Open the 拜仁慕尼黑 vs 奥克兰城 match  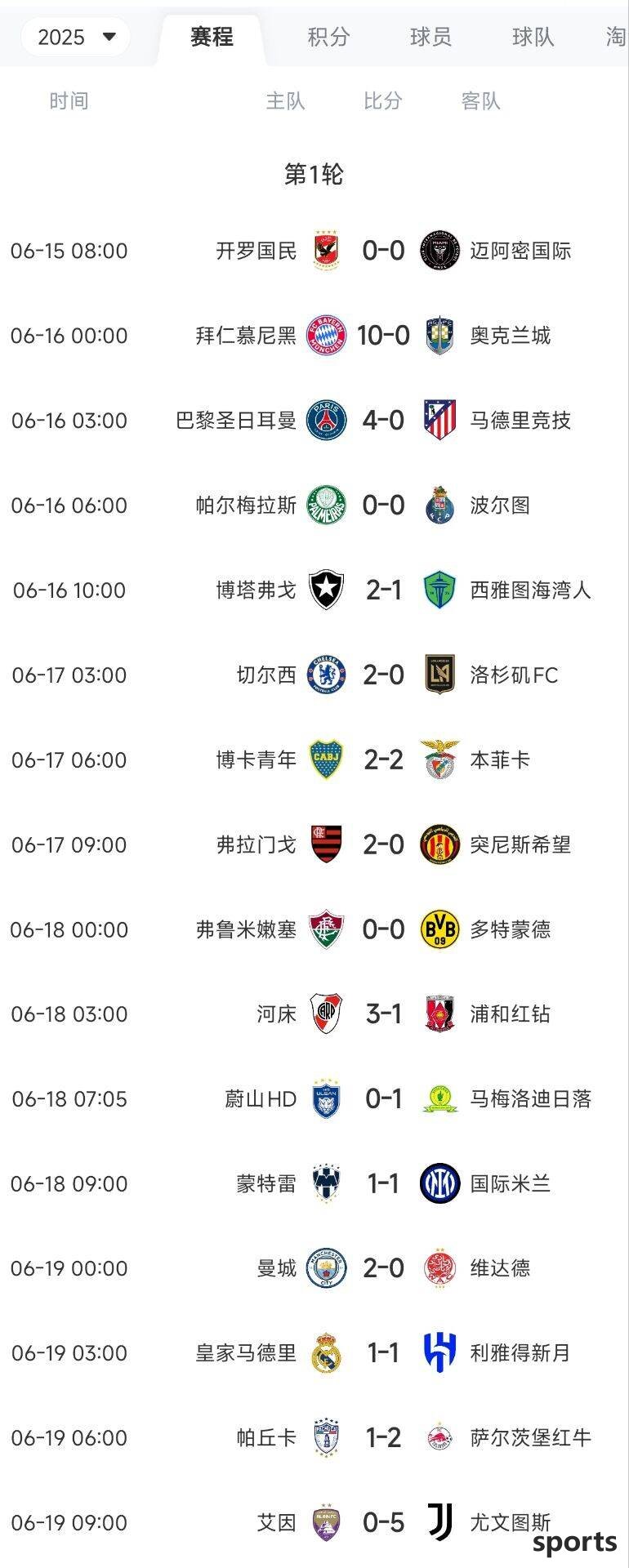[383, 336]
